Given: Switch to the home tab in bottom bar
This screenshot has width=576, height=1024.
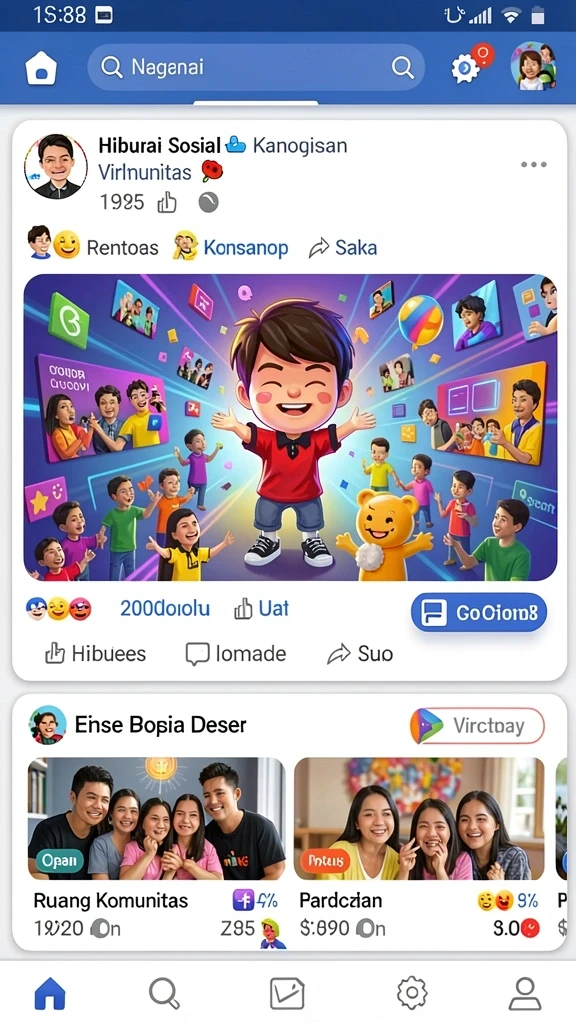Looking at the screenshot, I should 50,993.
